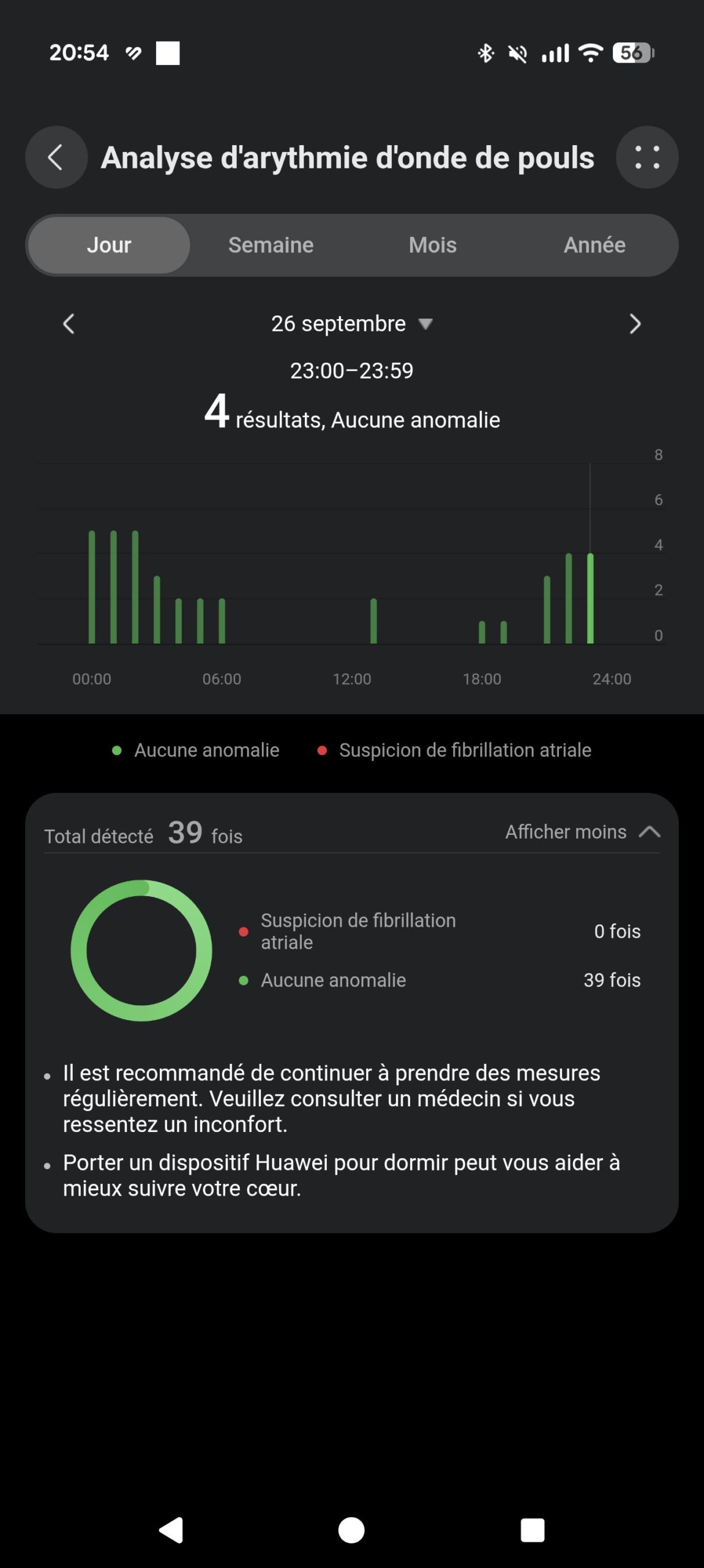
Task: Switch to the Semaine view
Action: click(271, 245)
